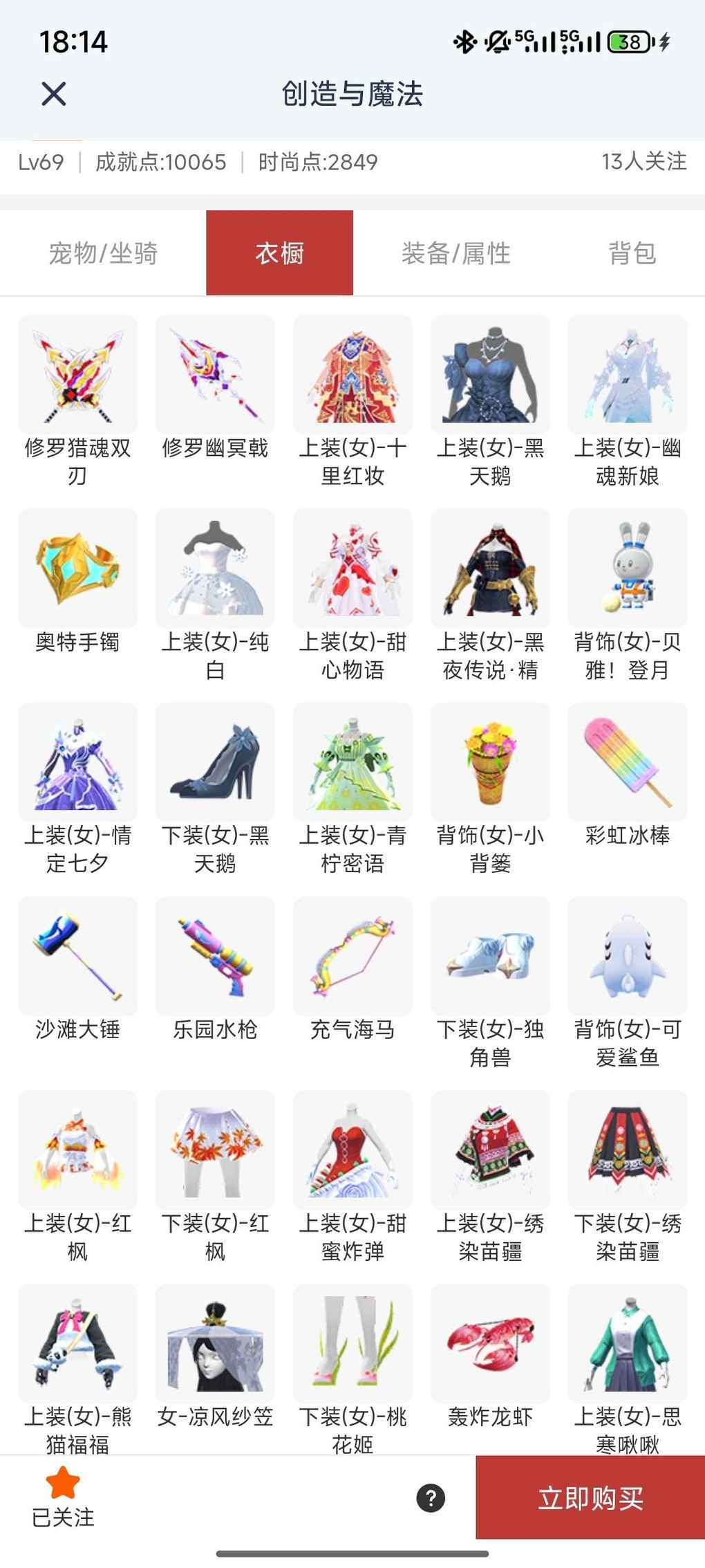
Task: Tap 立即购买 to buy now
Action: [590, 1499]
